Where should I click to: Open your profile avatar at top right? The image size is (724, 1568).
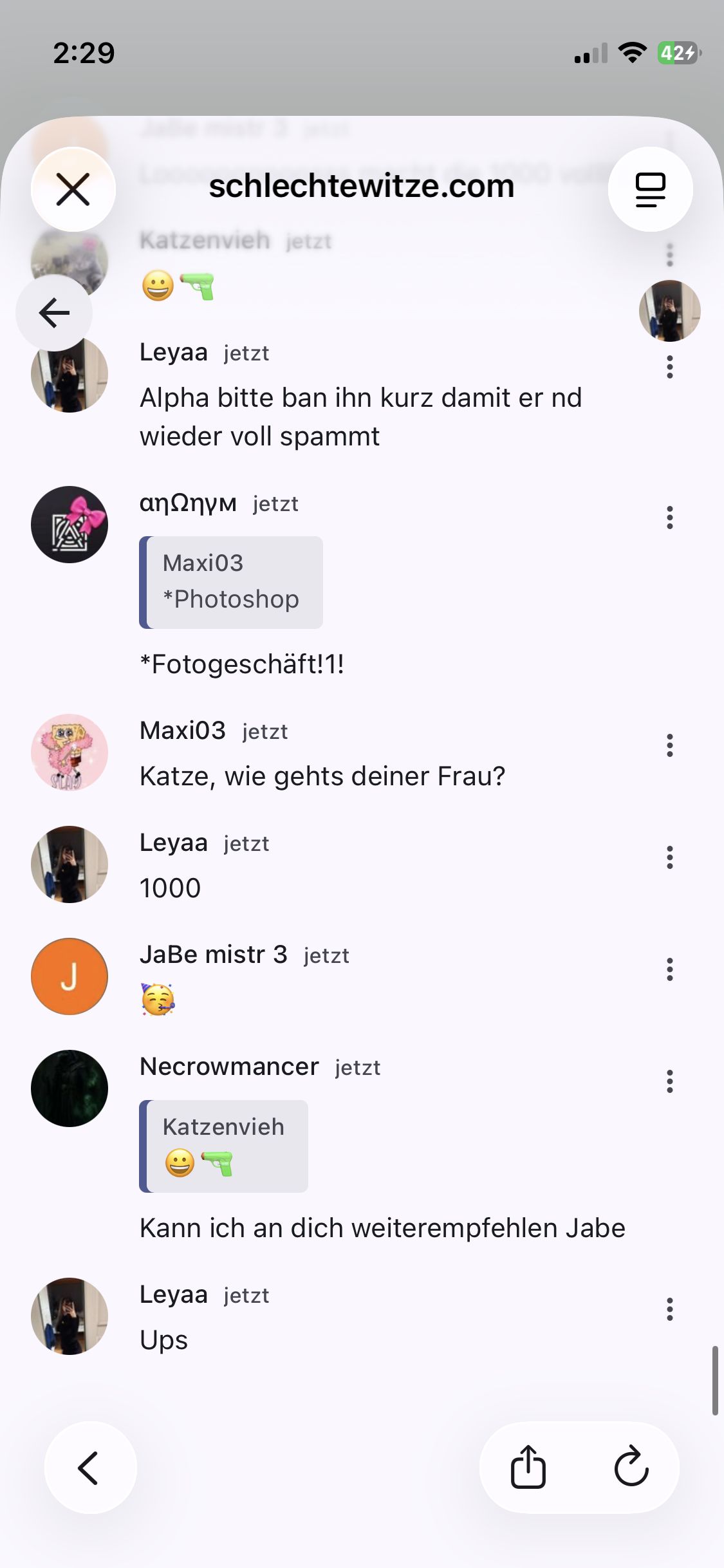click(x=669, y=311)
